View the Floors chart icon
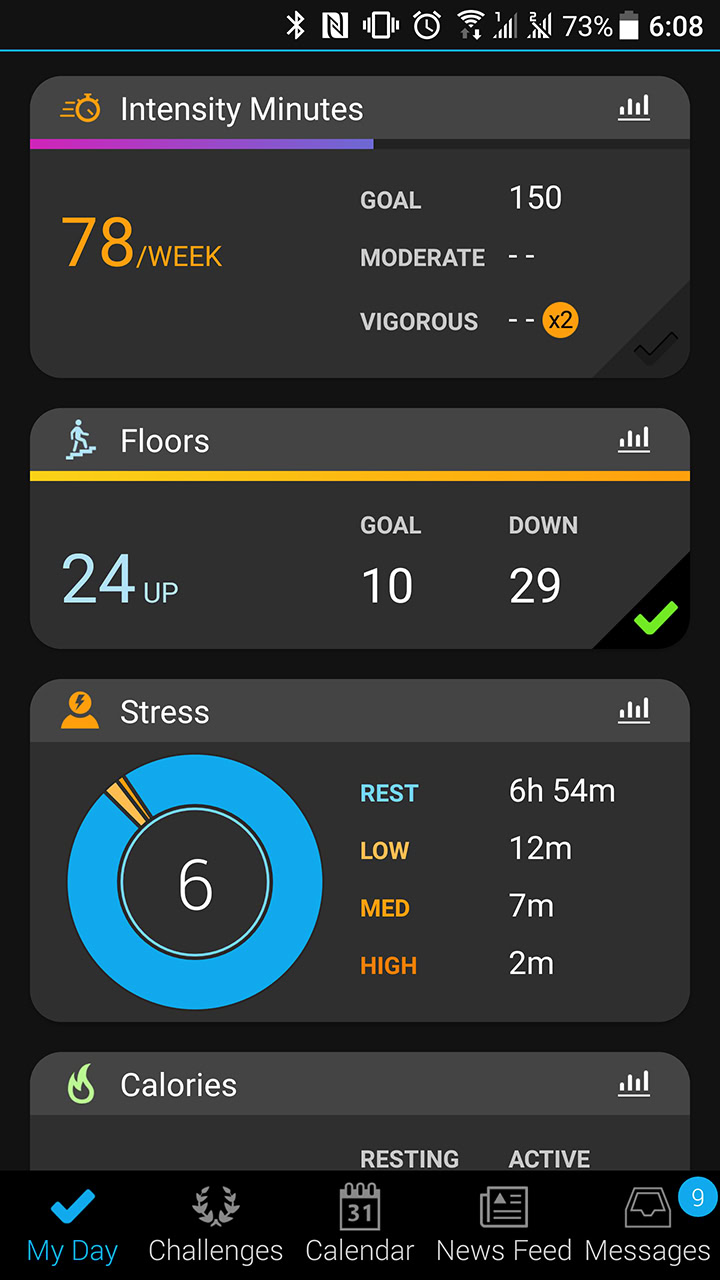 pos(634,439)
